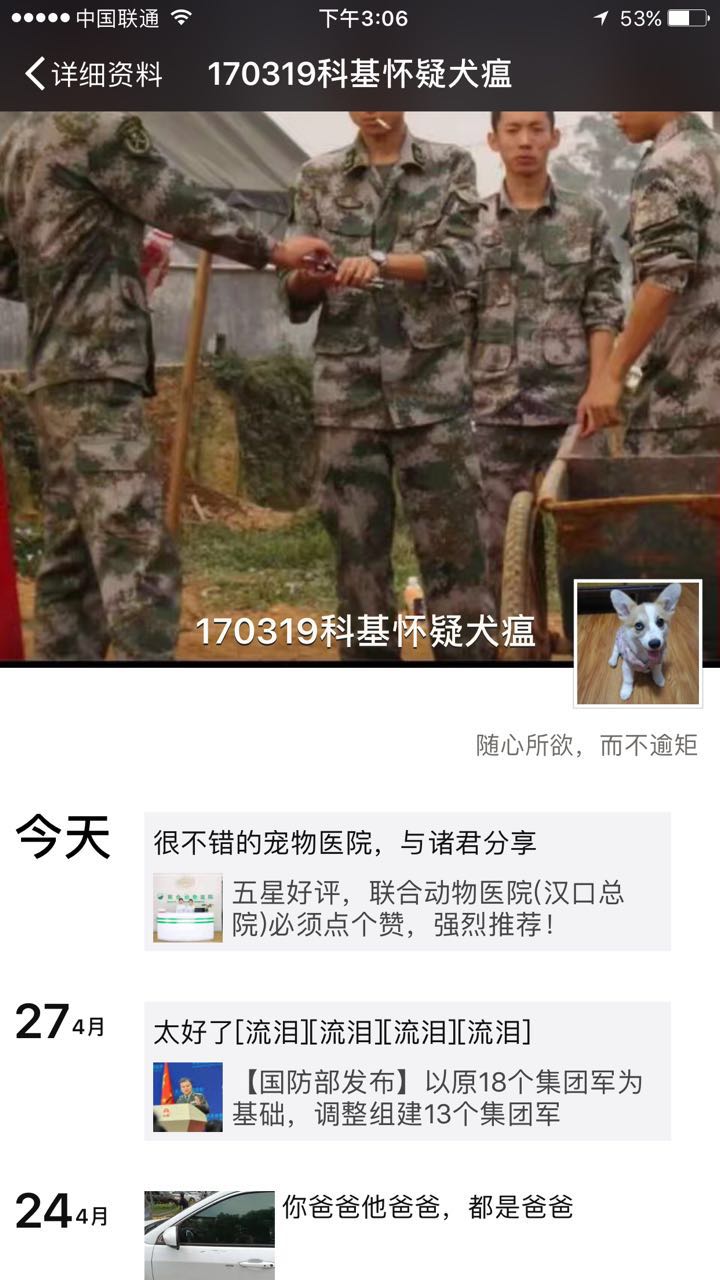View the April 24 car photo post
Image resolution: width=720 pixels, height=1280 pixels.
[209, 1235]
